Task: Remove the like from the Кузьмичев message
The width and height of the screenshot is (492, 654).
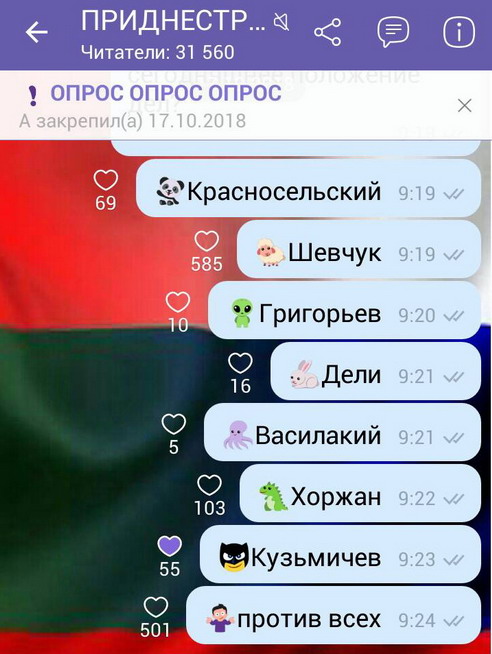Action: [170, 546]
